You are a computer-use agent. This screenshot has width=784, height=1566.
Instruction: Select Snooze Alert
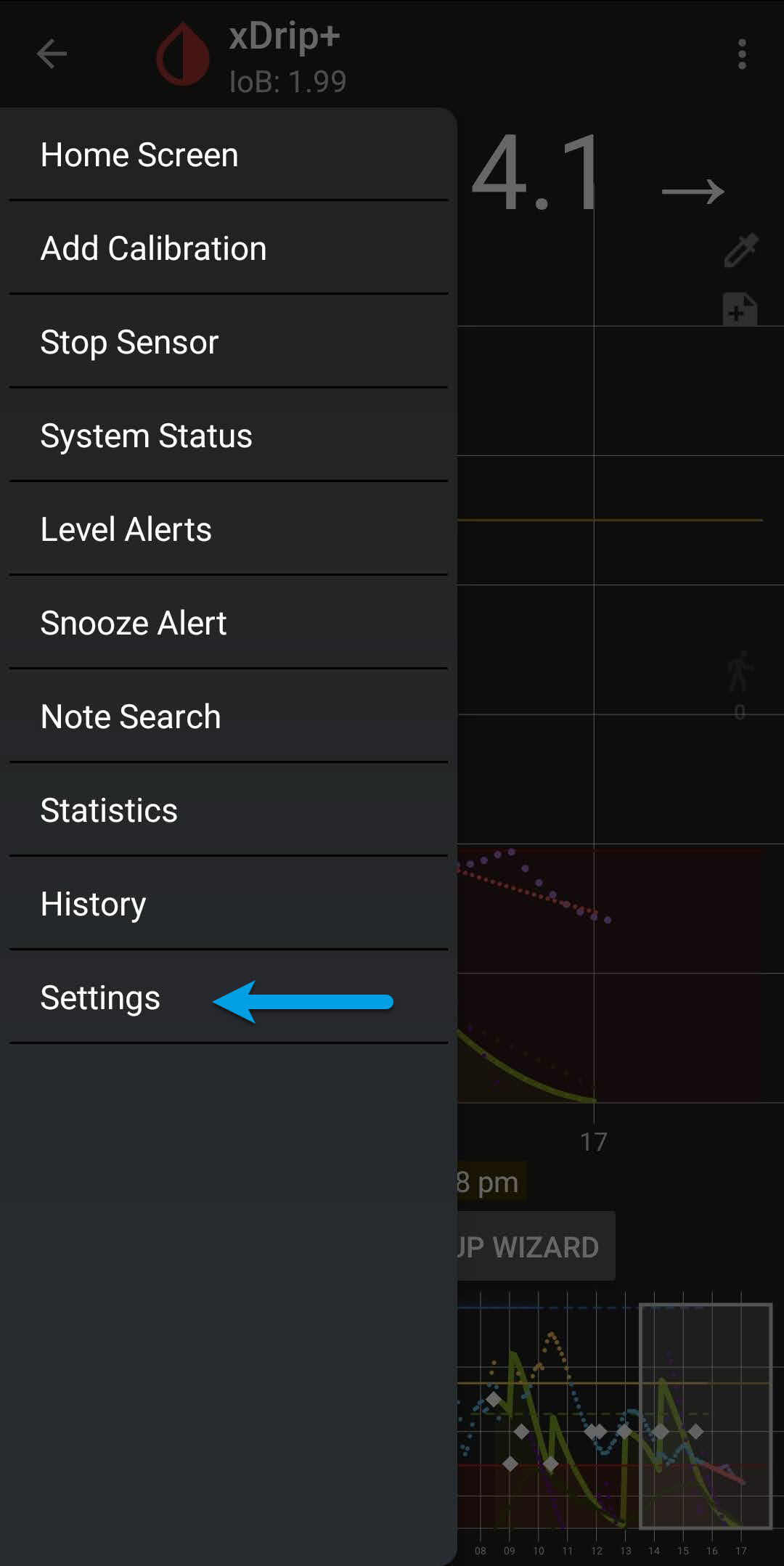[134, 622]
